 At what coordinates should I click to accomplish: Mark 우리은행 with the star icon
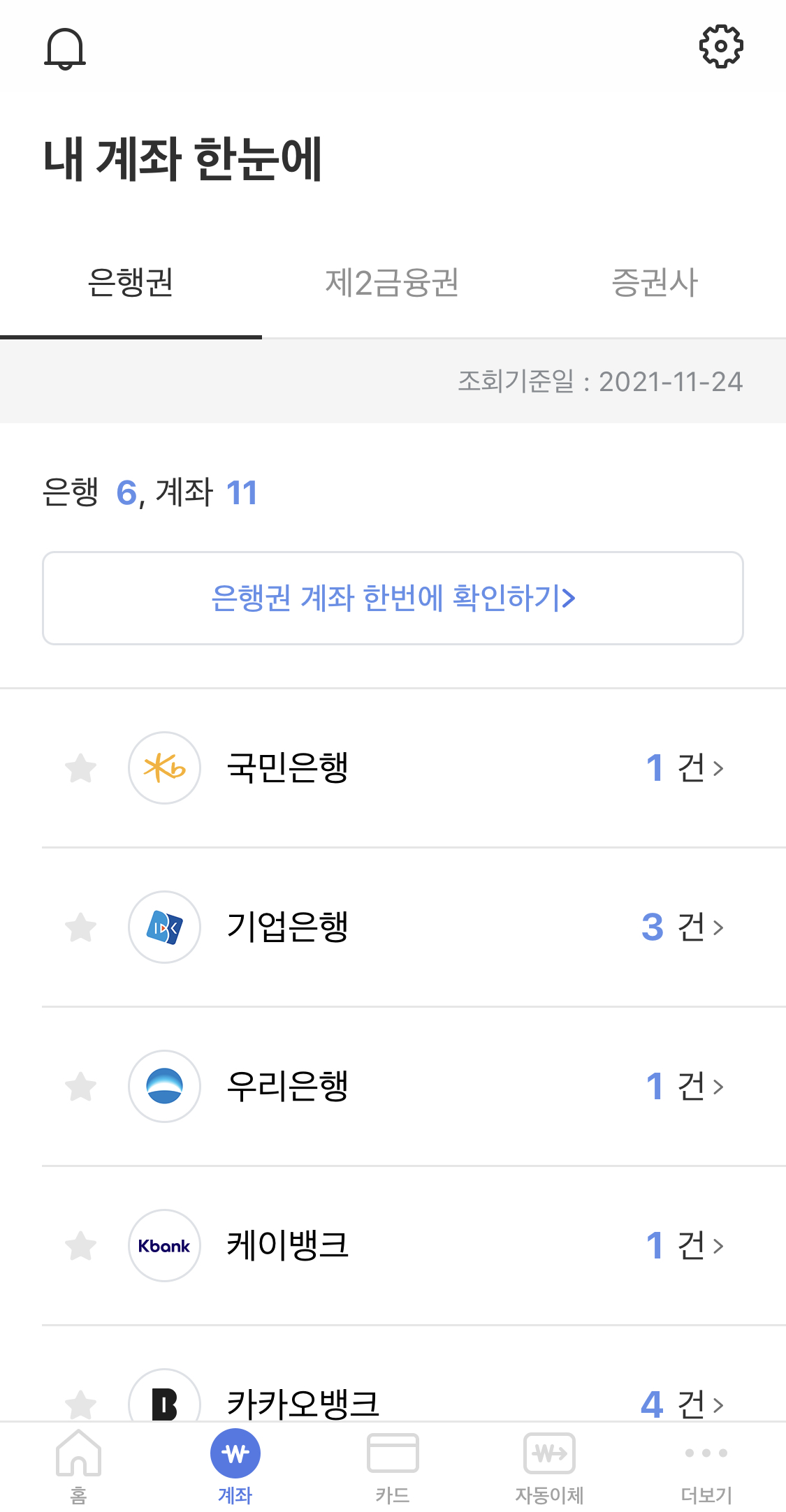[80, 1087]
